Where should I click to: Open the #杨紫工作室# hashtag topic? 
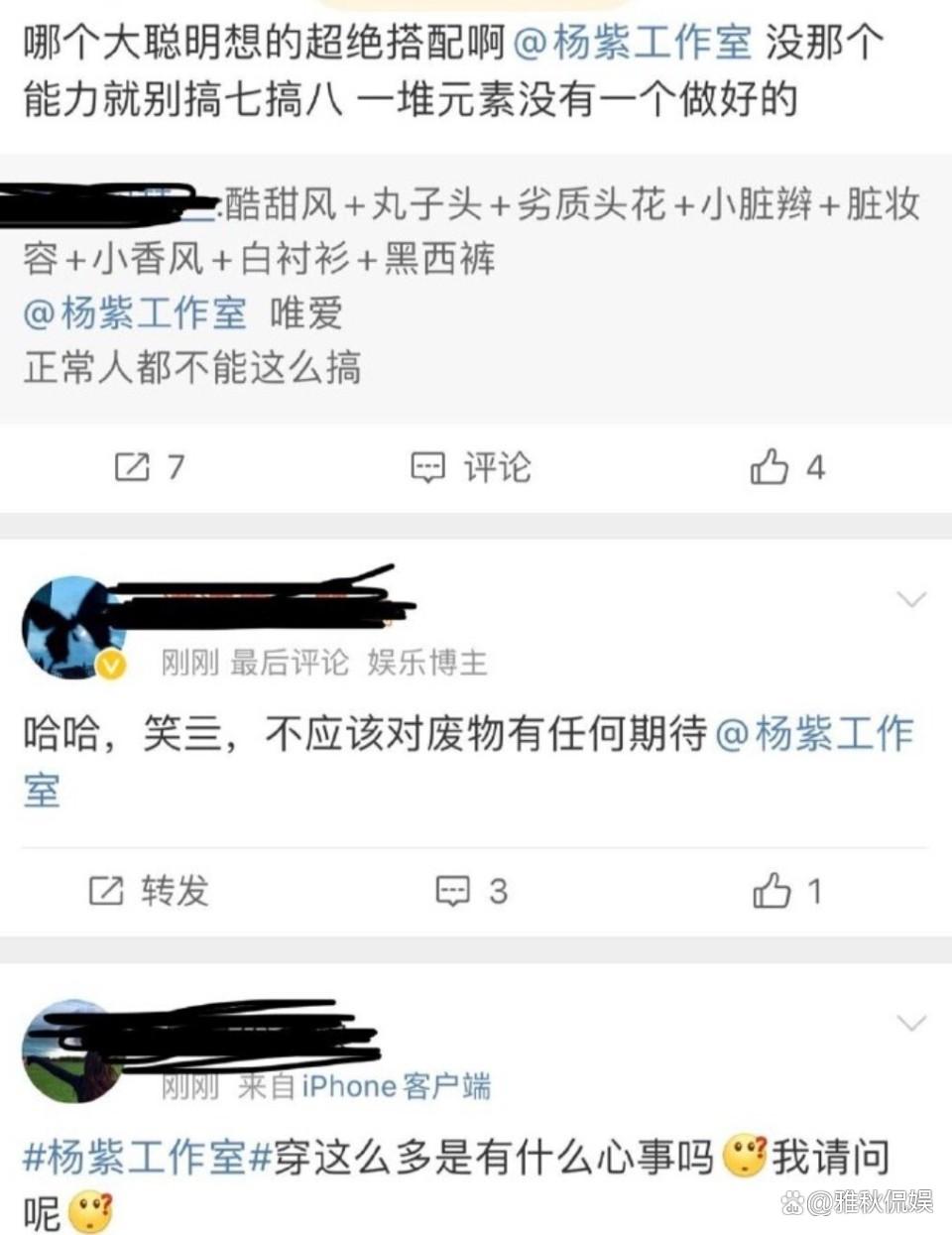click(x=147, y=1158)
